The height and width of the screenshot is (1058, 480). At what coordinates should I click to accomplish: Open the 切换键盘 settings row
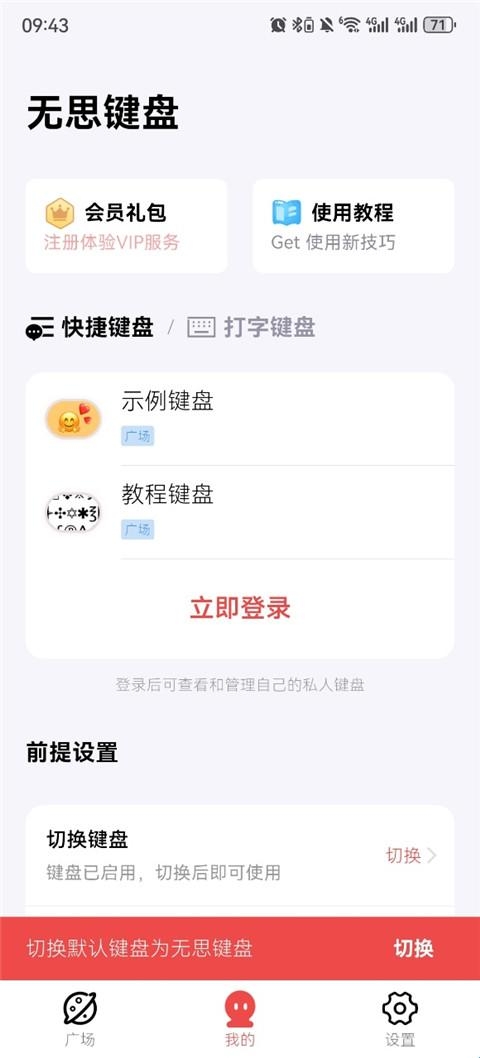(240, 855)
